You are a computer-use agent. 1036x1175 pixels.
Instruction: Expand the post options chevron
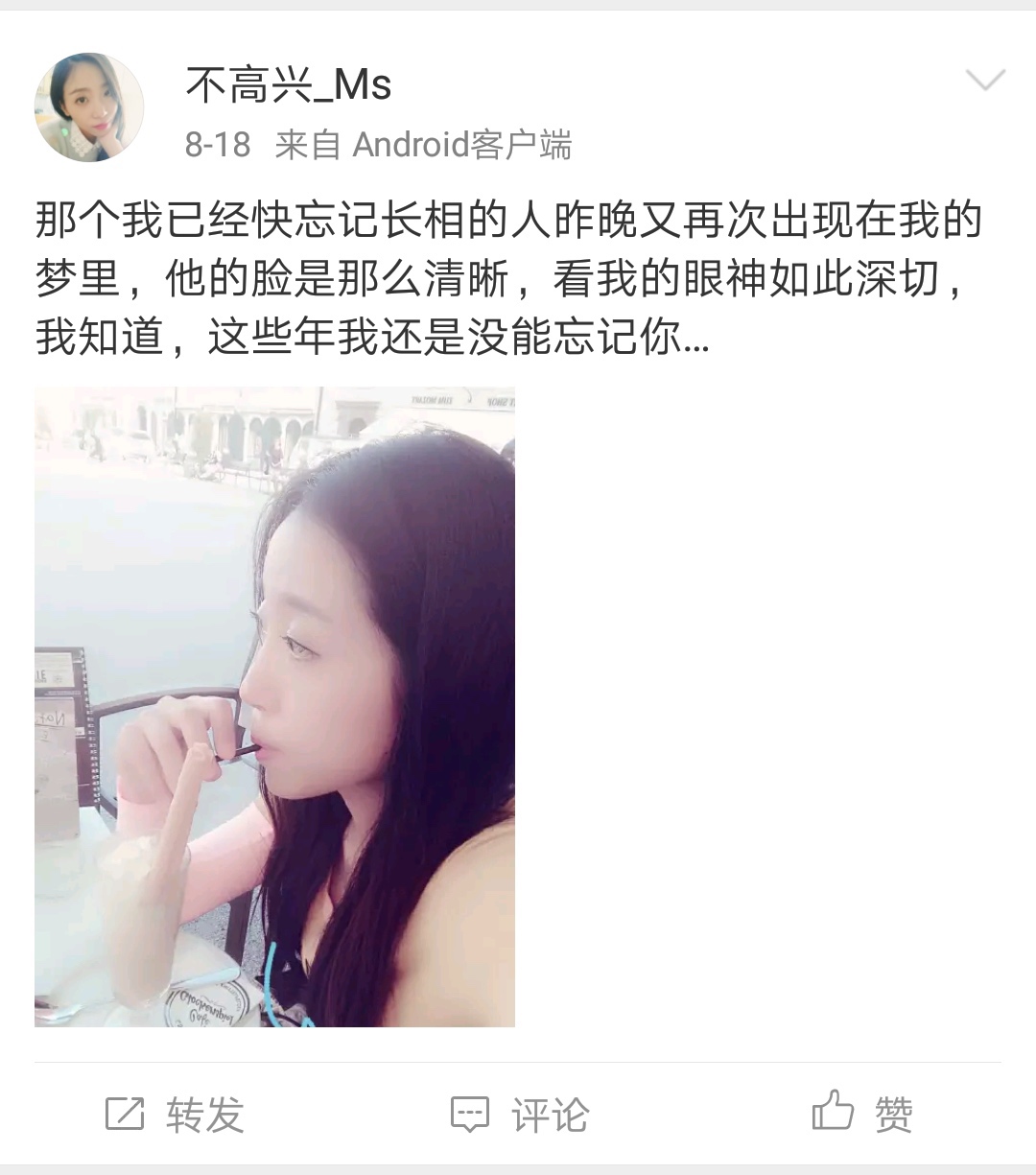click(x=985, y=81)
